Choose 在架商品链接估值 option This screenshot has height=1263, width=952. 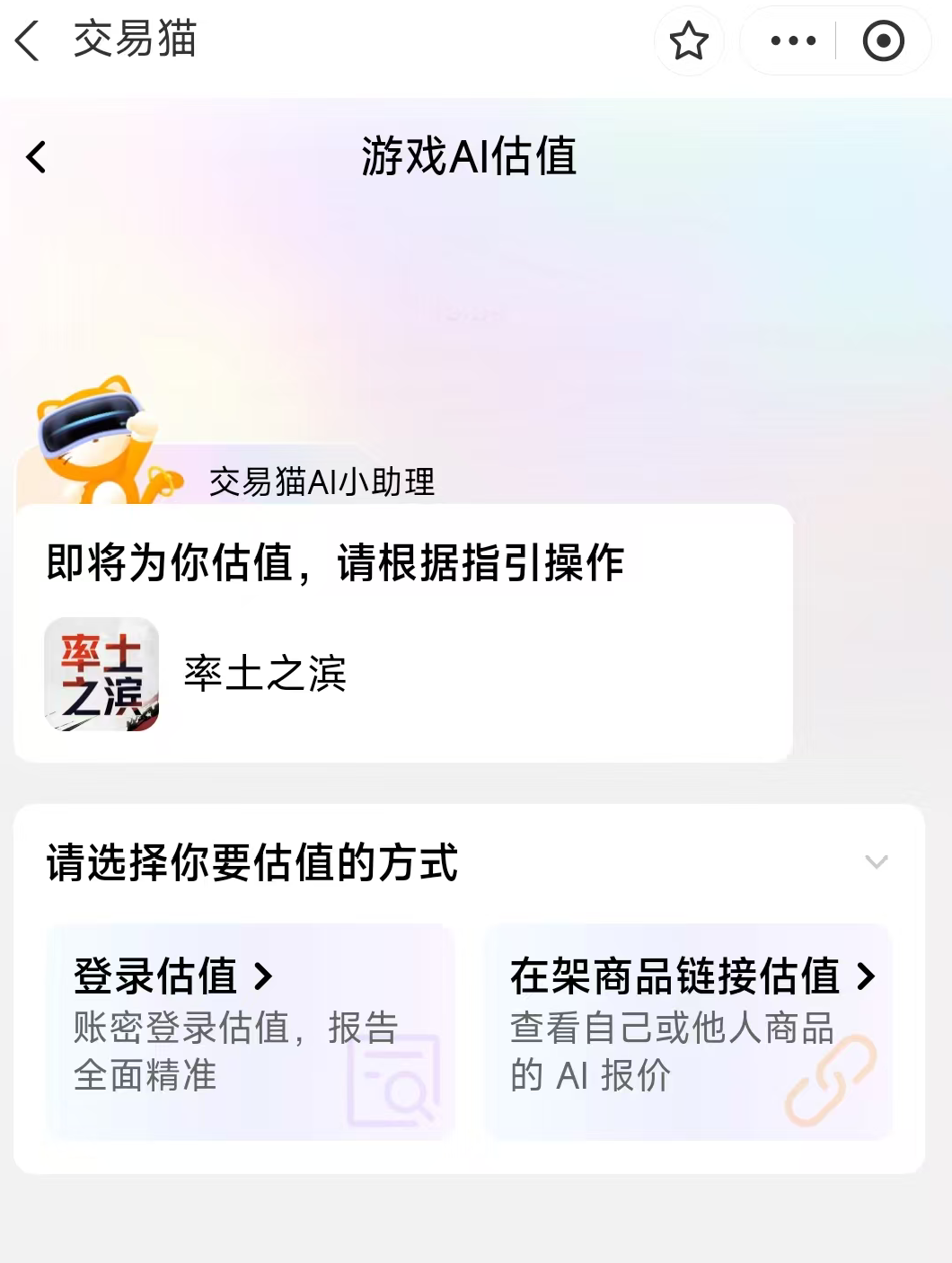[x=688, y=1031]
